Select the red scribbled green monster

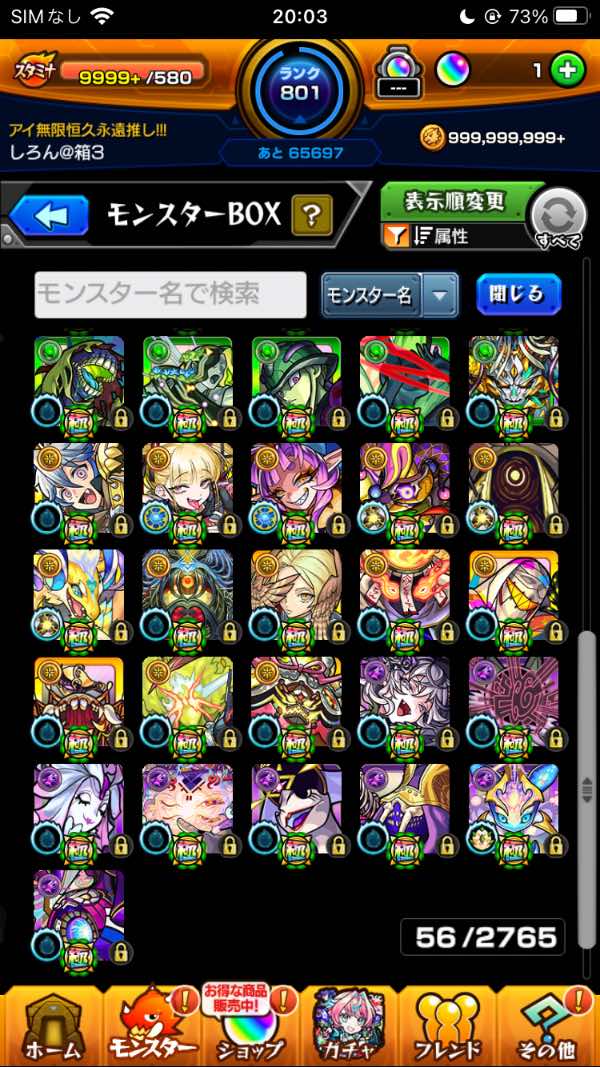(405, 380)
